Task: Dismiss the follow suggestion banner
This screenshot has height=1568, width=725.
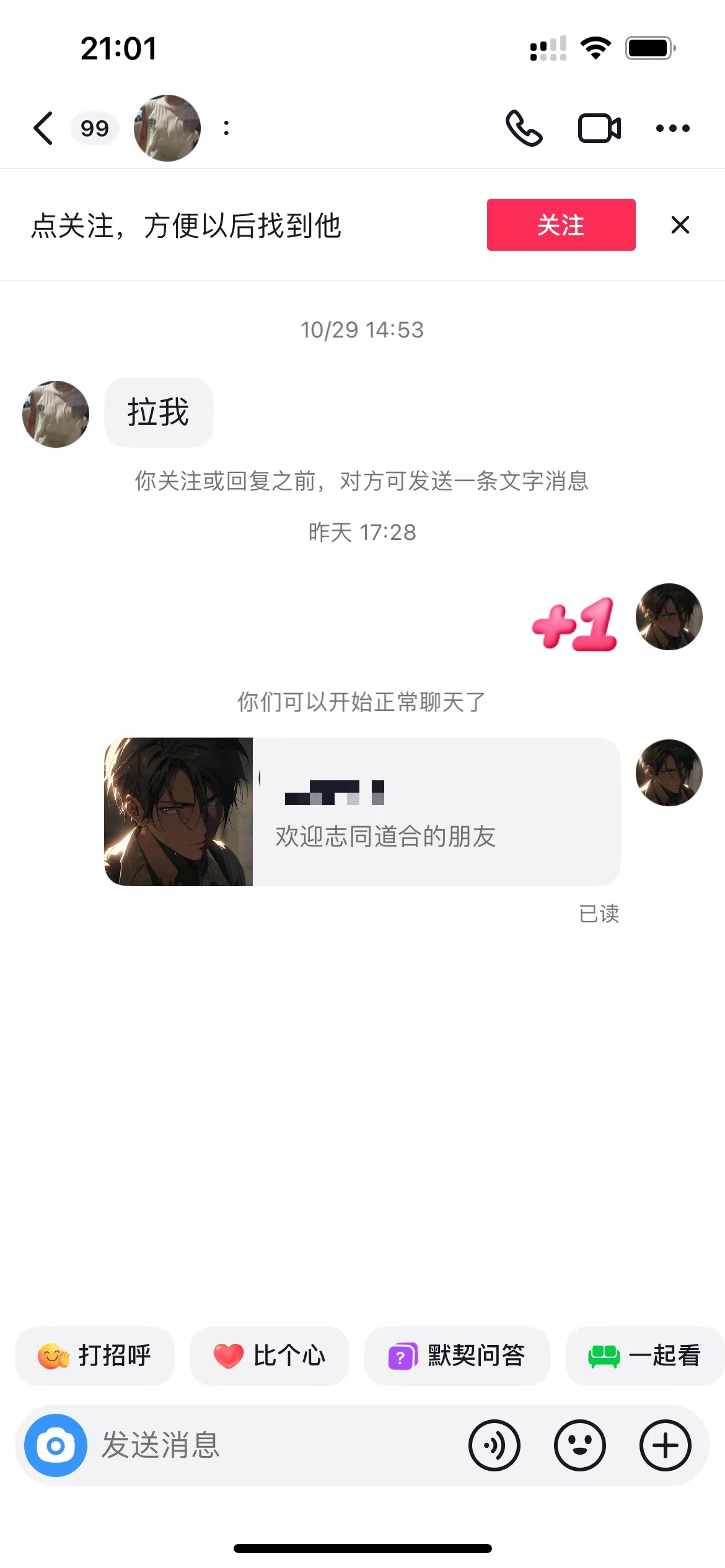Action: point(680,225)
